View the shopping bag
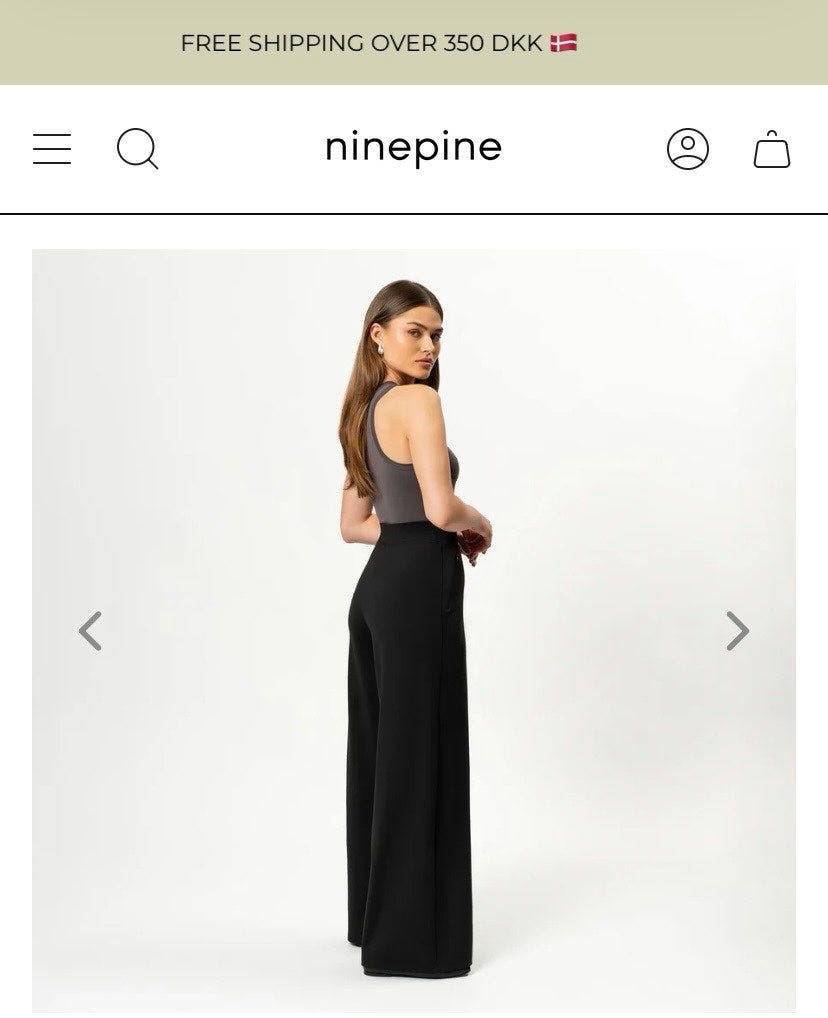Viewport: 828px width, 1018px height. 771,150
